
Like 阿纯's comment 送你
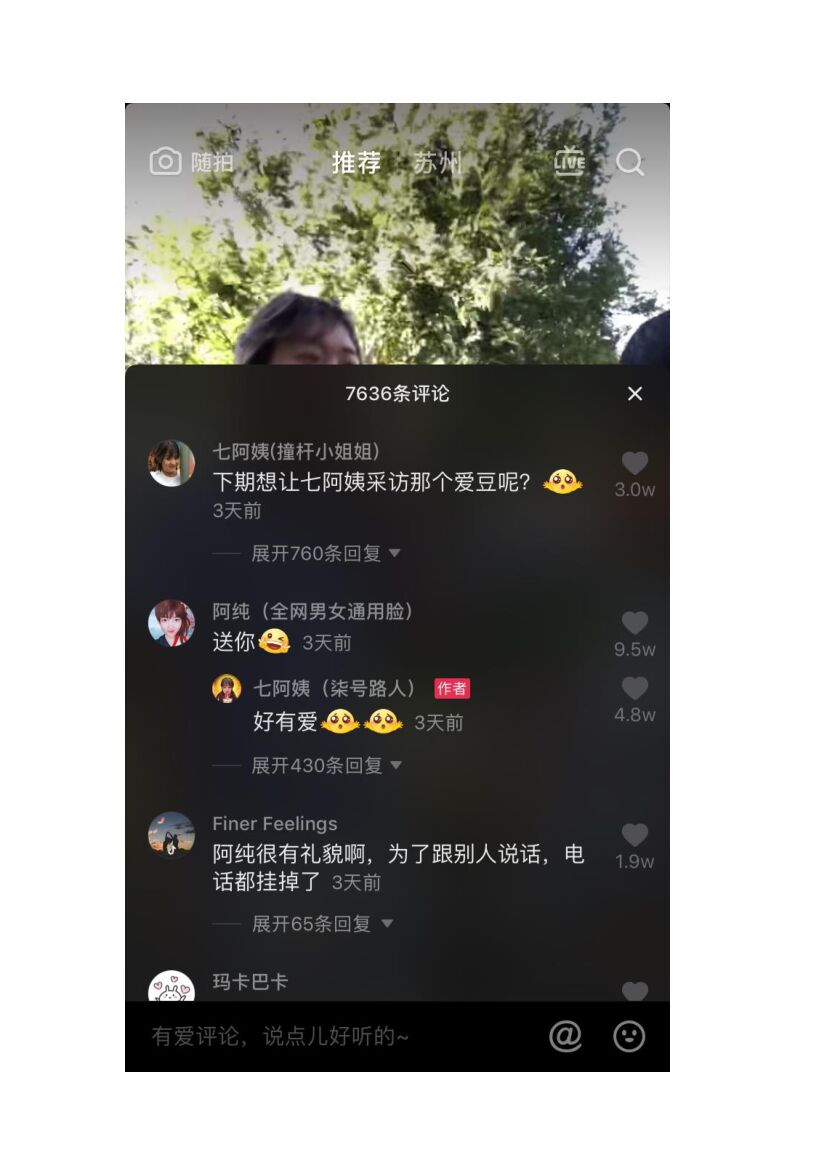(x=634, y=624)
